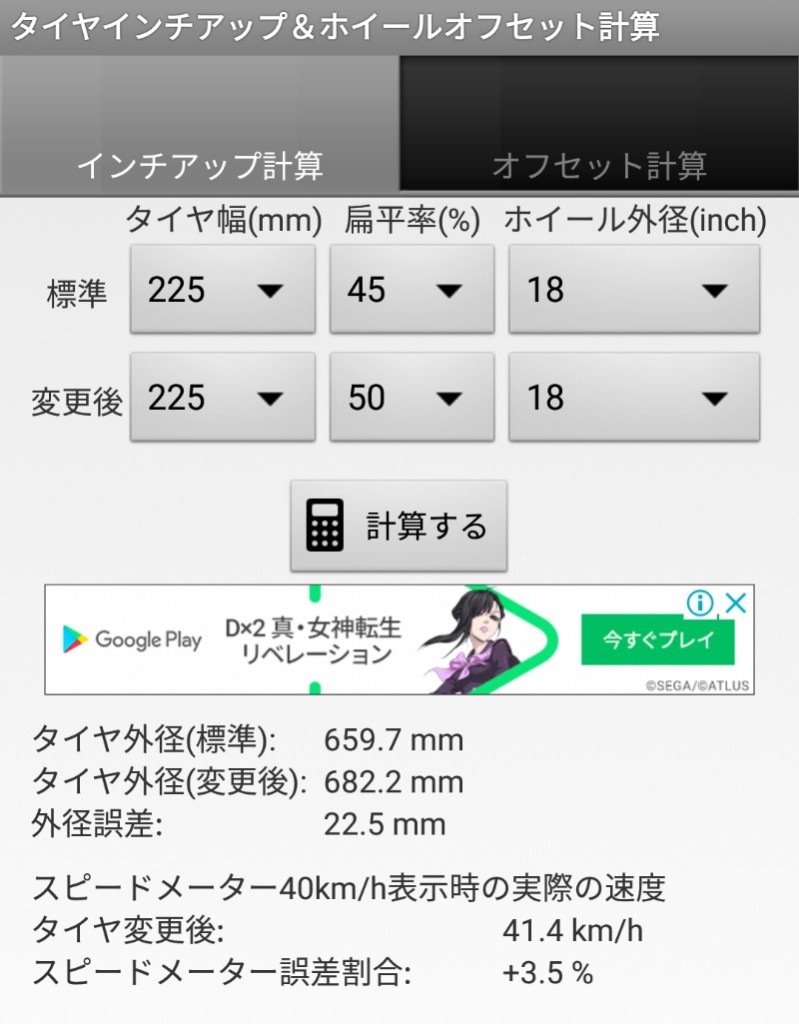Open the 標準 wheel diameter dropdown
This screenshot has height=1024, width=799.
point(634,290)
